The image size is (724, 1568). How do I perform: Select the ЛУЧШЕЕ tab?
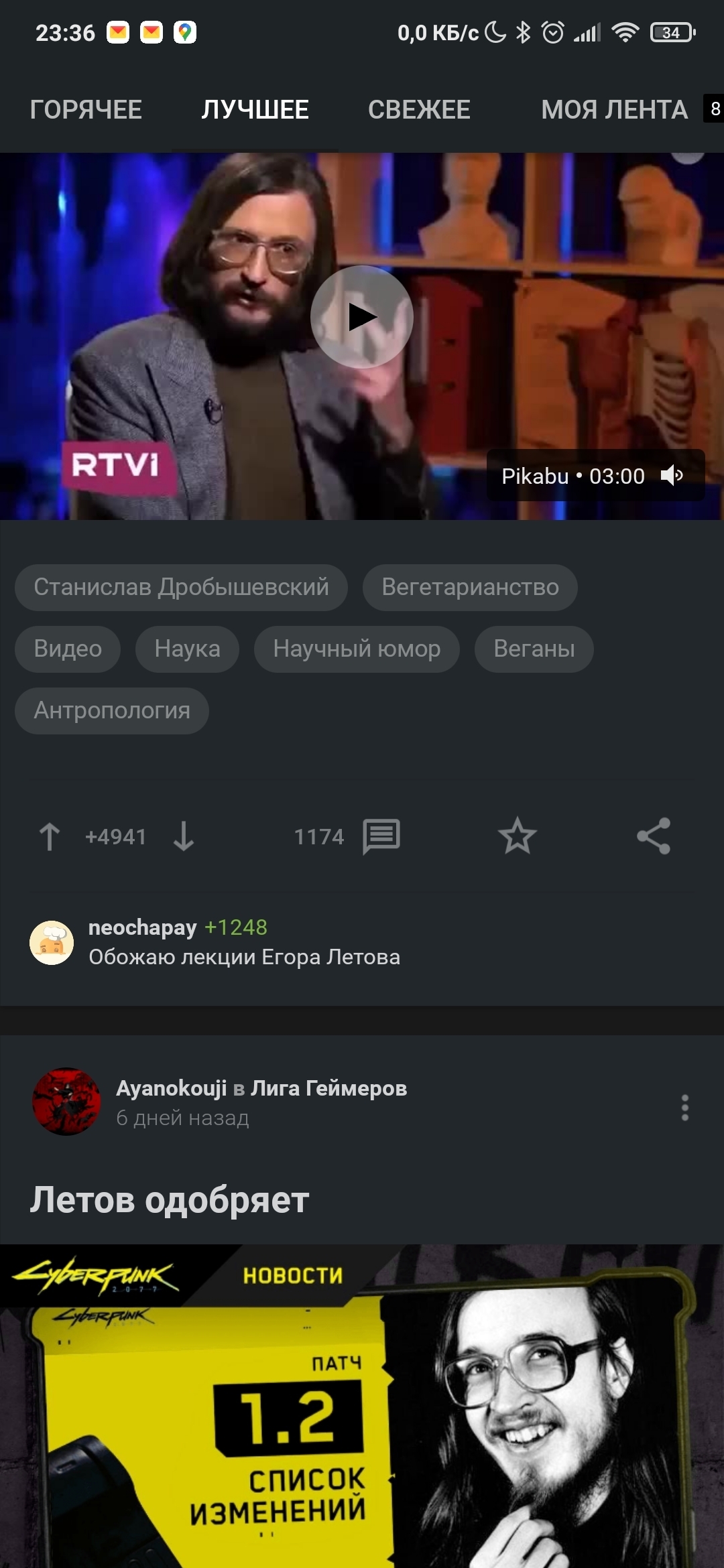tap(255, 109)
